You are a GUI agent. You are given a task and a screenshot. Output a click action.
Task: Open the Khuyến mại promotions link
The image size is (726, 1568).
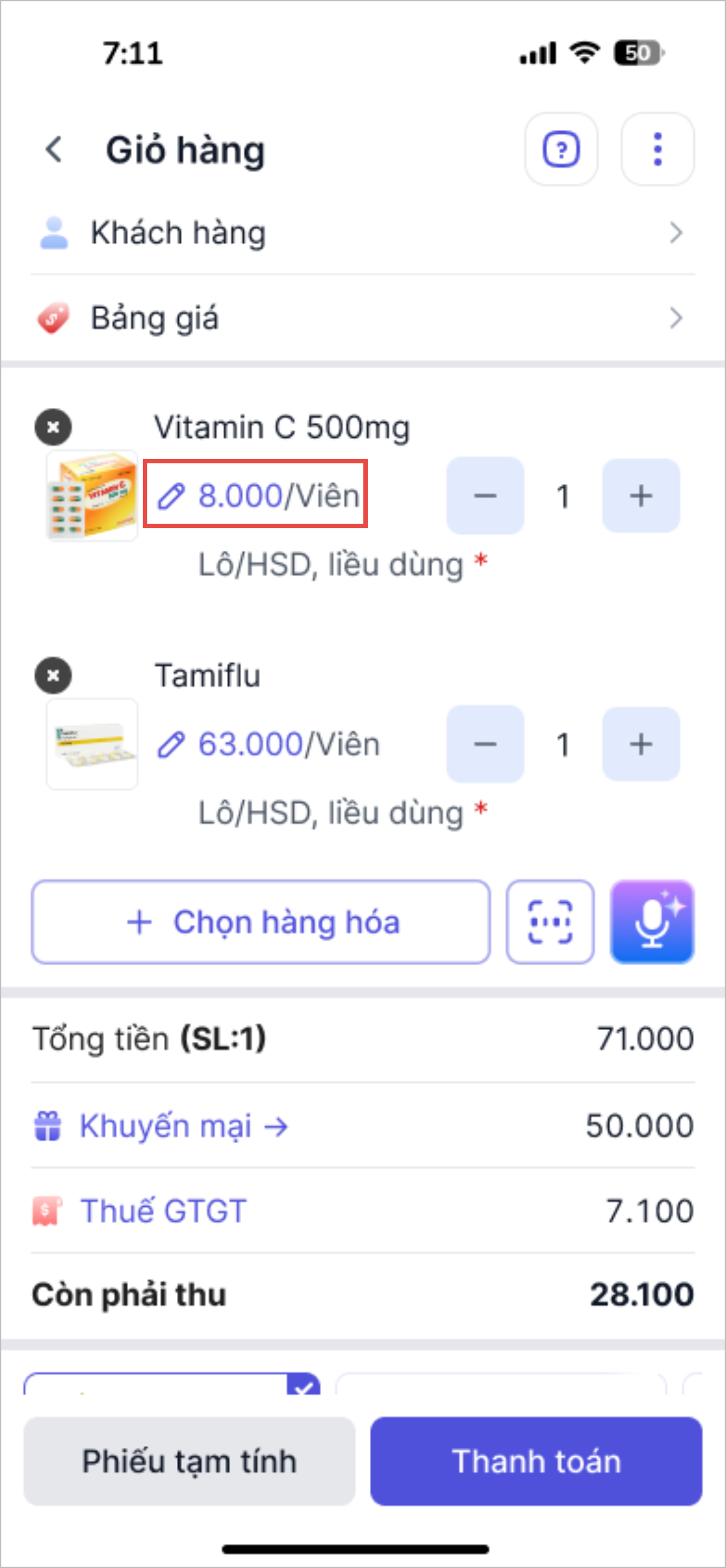[x=183, y=1126]
